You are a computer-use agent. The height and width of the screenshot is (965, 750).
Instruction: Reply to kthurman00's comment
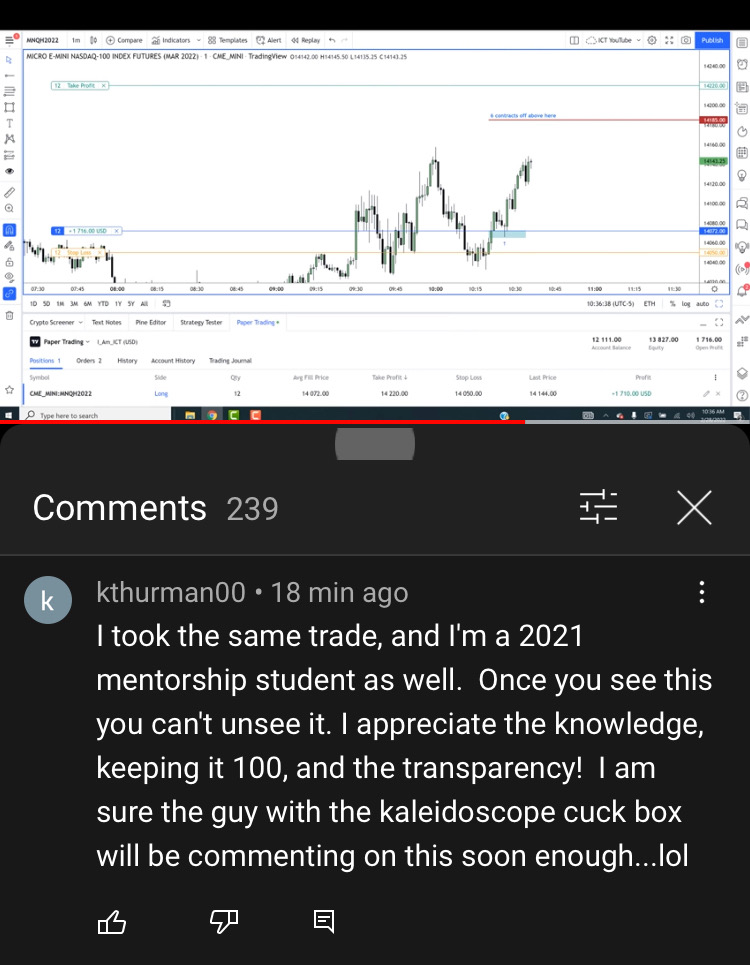tap(324, 922)
